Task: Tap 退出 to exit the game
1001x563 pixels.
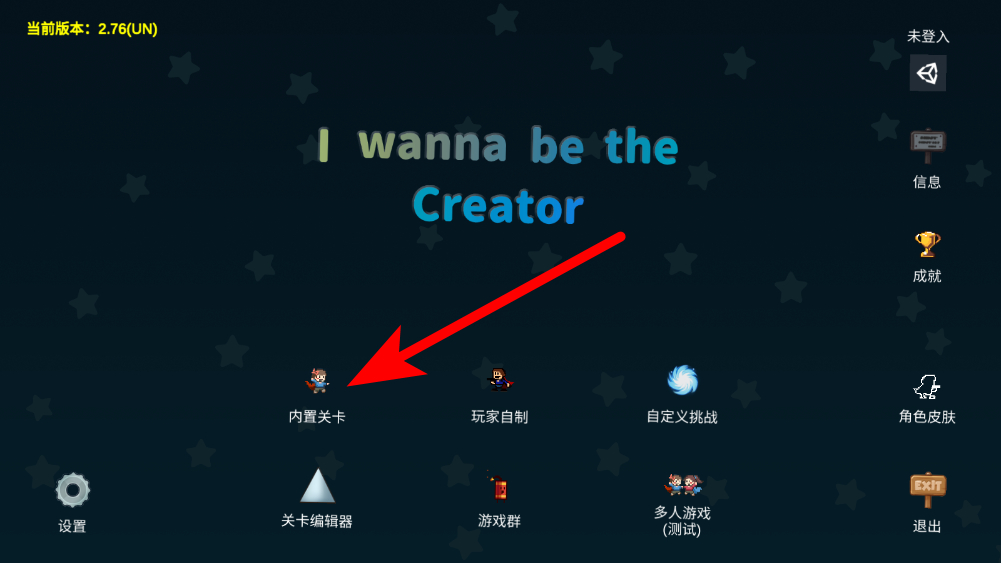Action: click(x=927, y=489)
